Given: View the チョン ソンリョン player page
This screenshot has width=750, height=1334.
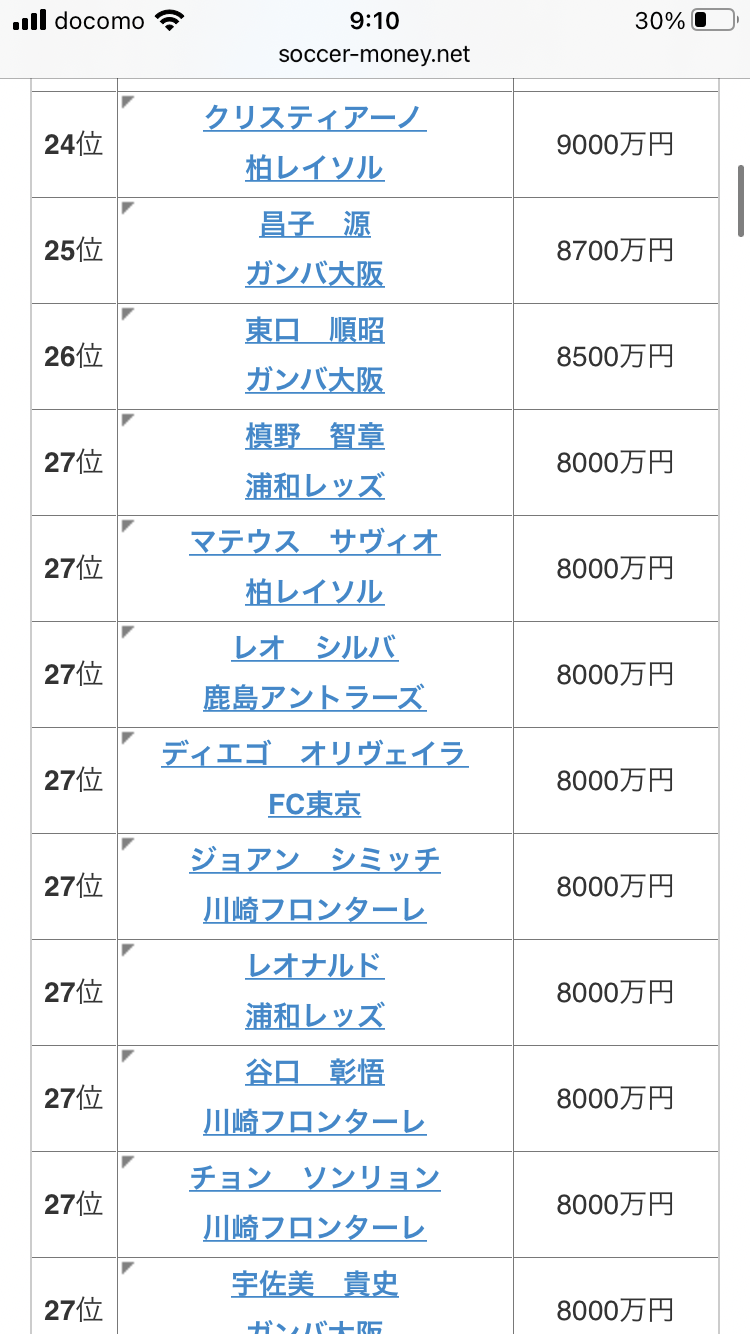Looking at the screenshot, I should (315, 1178).
